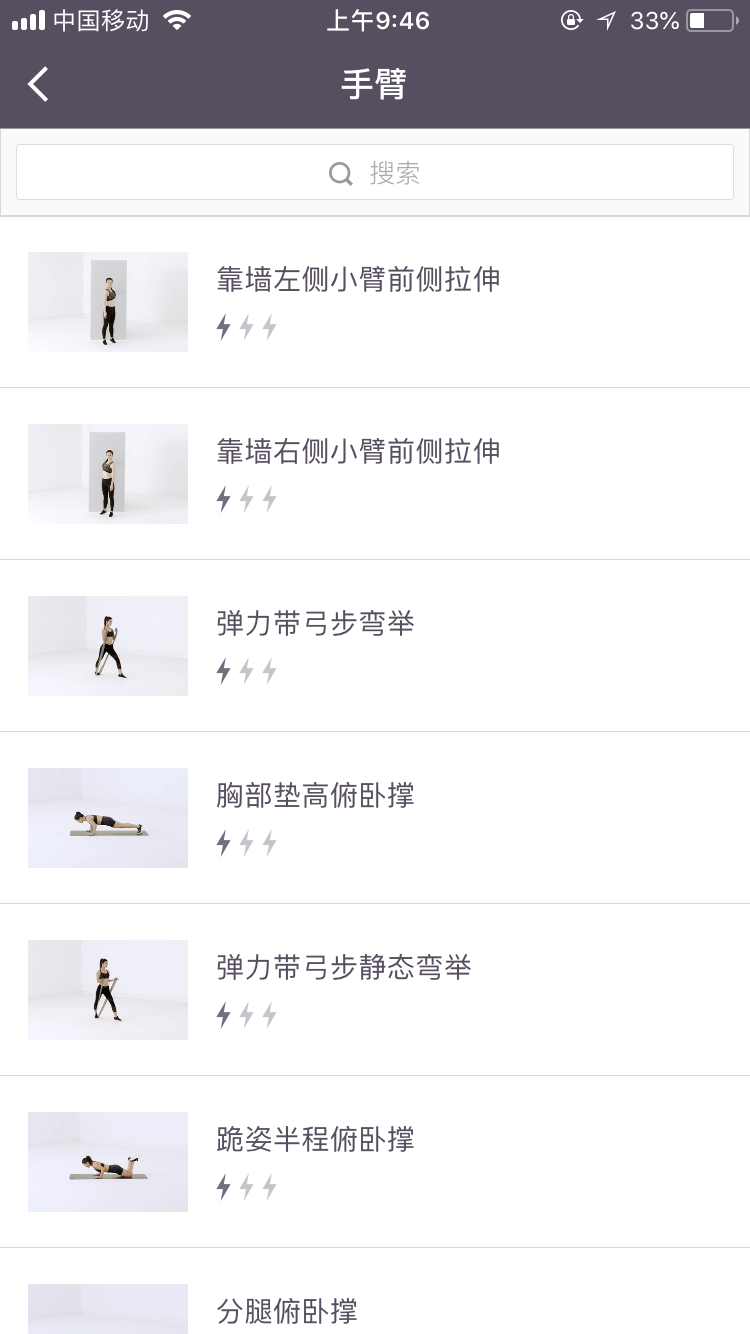The height and width of the screenshot is (1334, 750).
Task: Open the thumbnail for 弹力带弓步弯举
Action: tap(107, 645)
